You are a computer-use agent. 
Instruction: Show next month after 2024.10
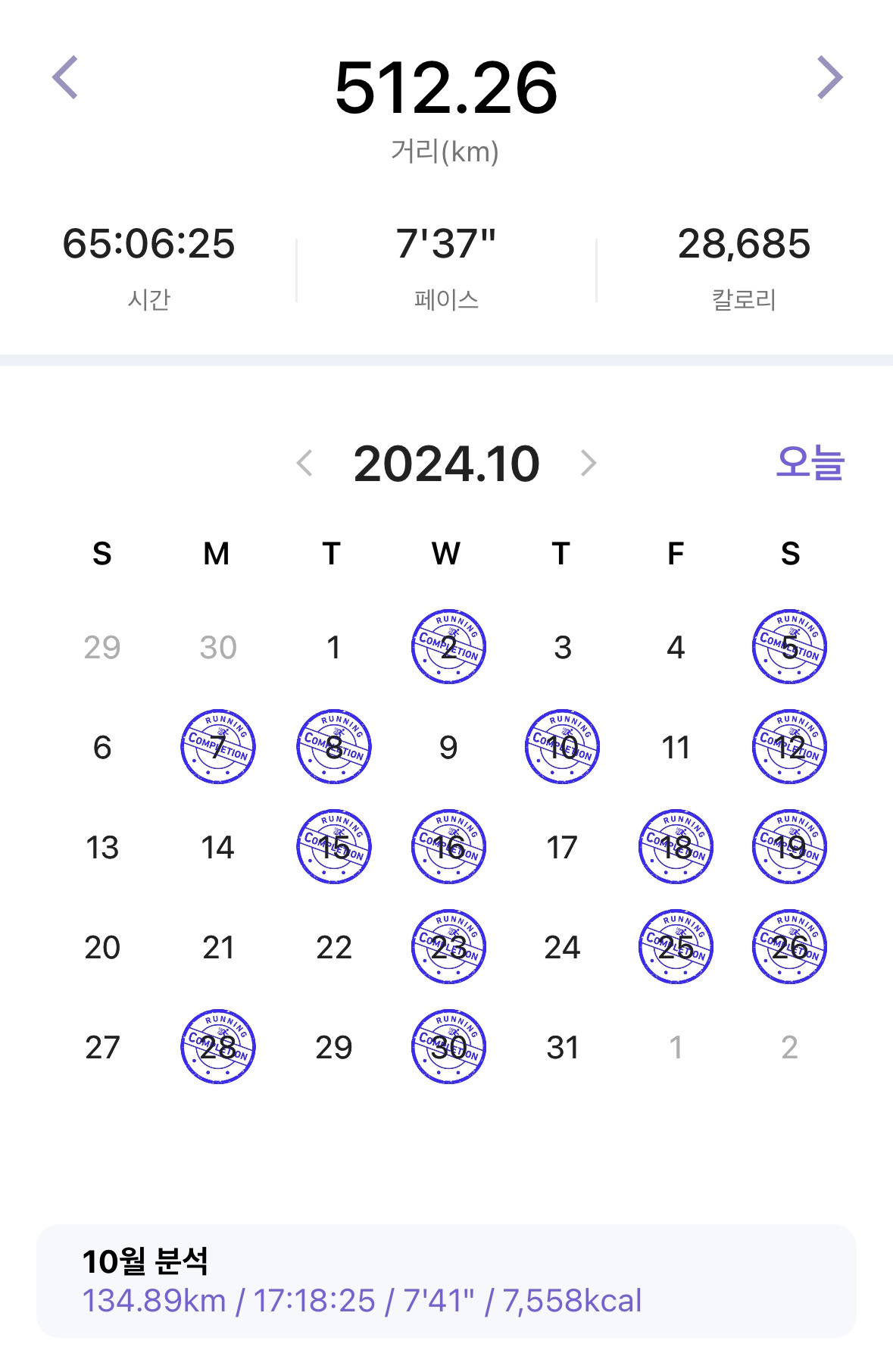click(x=589, y=463)
